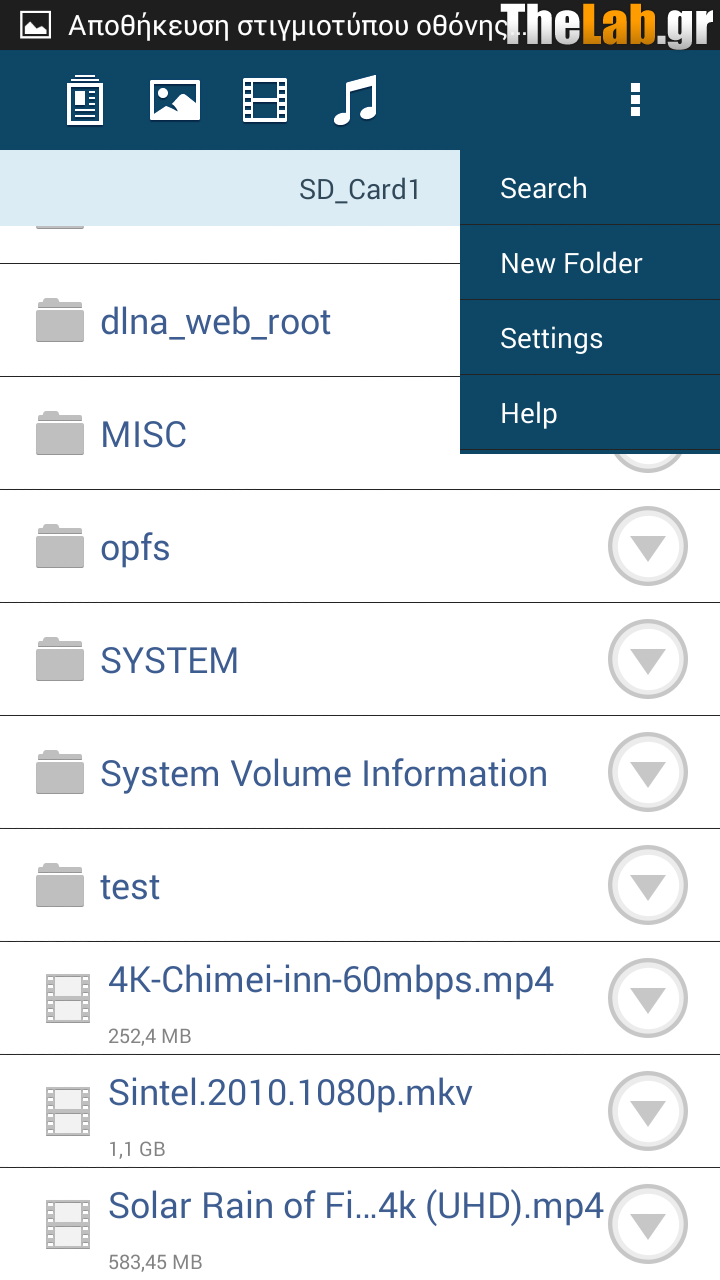720x1280 pixels.
Task: Open Settings from the dropdown
Action: tap(590, 338)
